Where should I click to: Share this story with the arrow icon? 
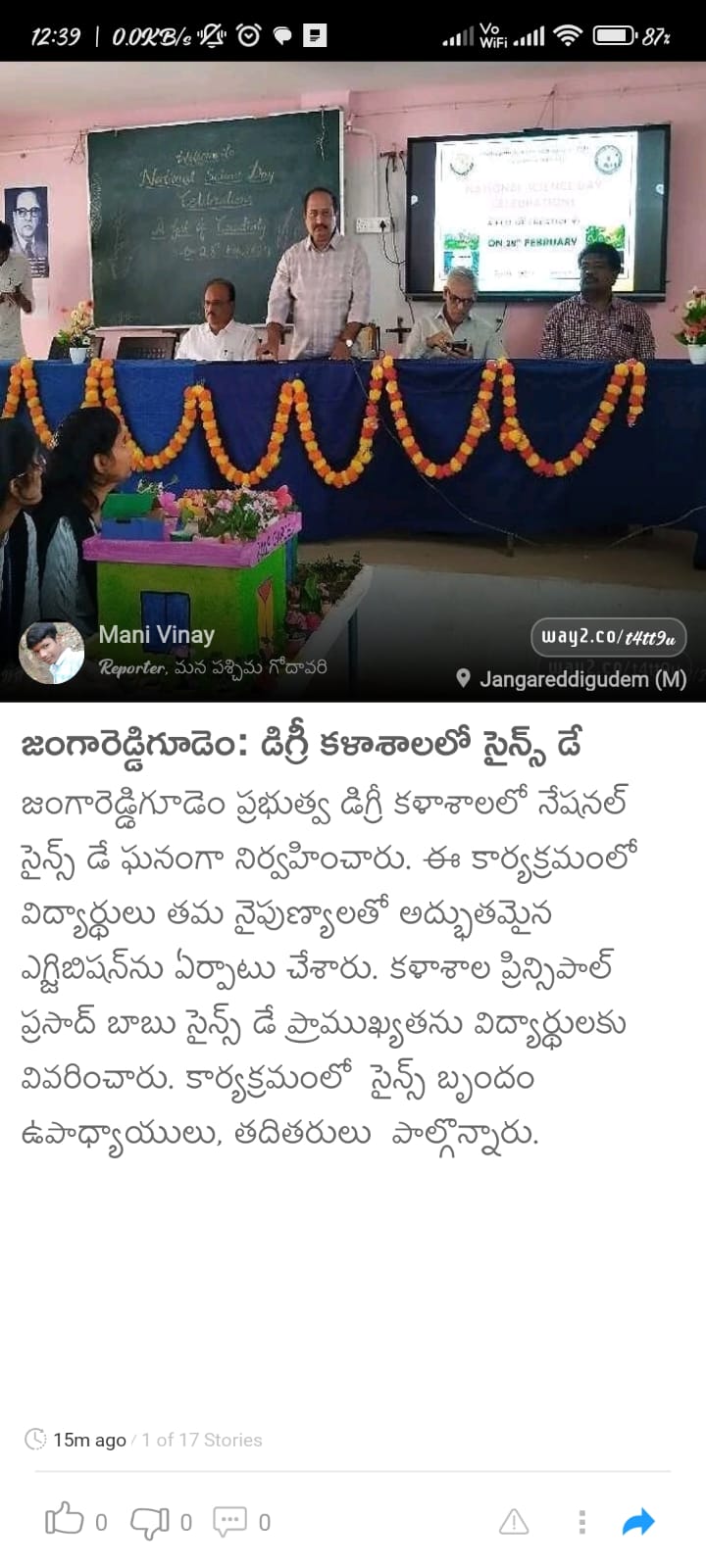pyautogui.click(x=638, y=1522)
